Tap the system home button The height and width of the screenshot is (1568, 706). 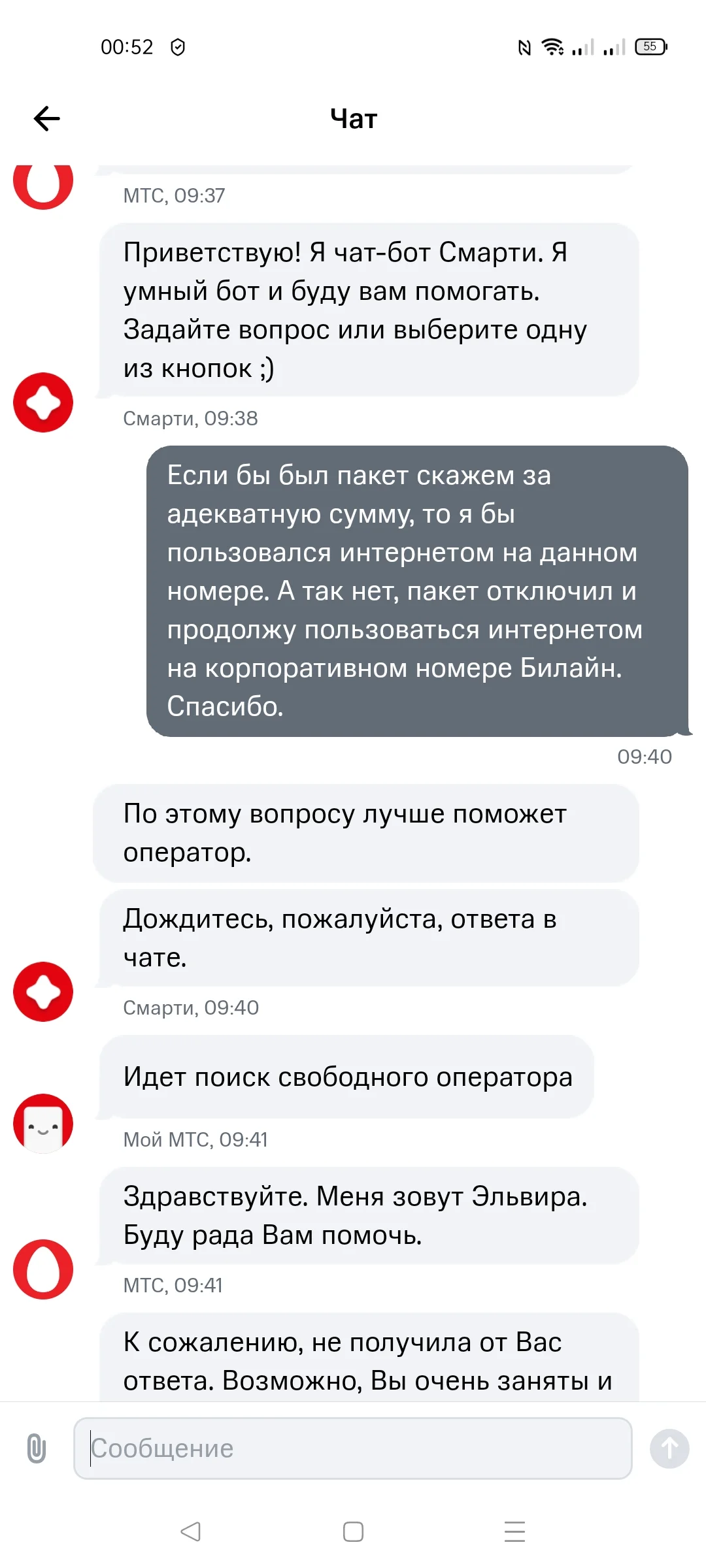(x=353, y=1531)
